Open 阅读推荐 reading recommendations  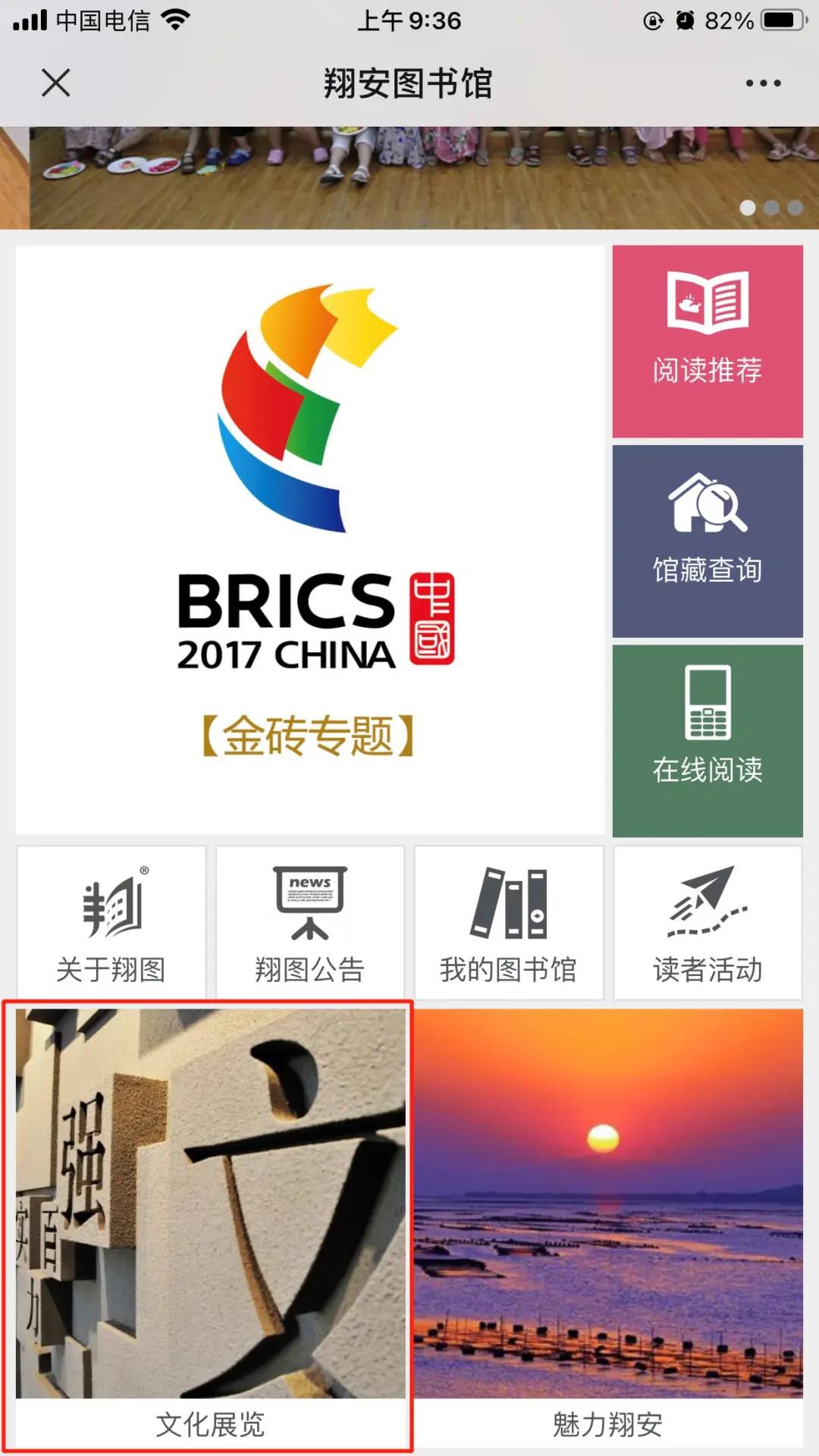(x=708, y=341)
